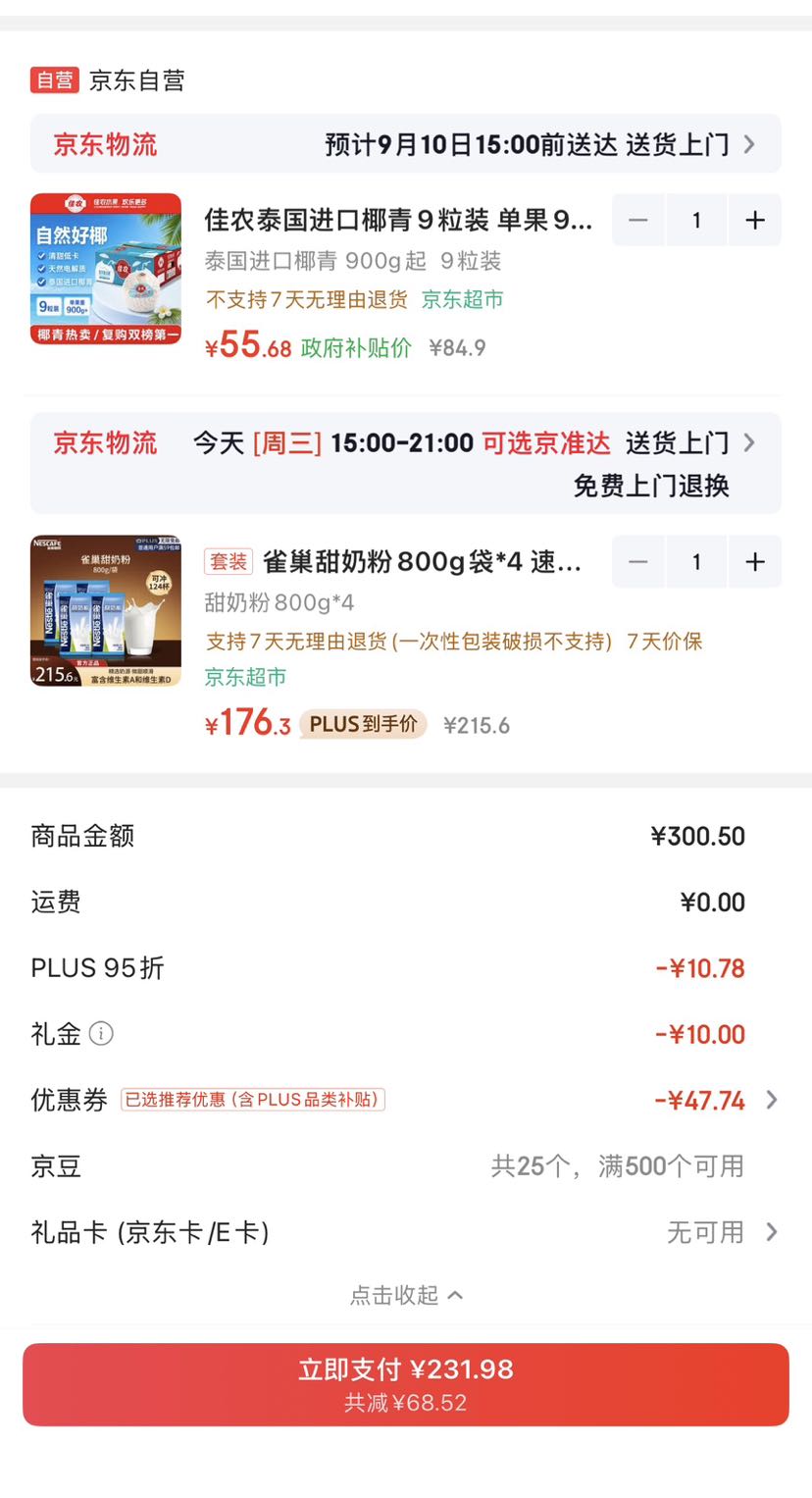Open the 雀巢甜奶粉 product image
Image resolution: width=812 pixels, height=1498 pixels.
click(106, 610)
